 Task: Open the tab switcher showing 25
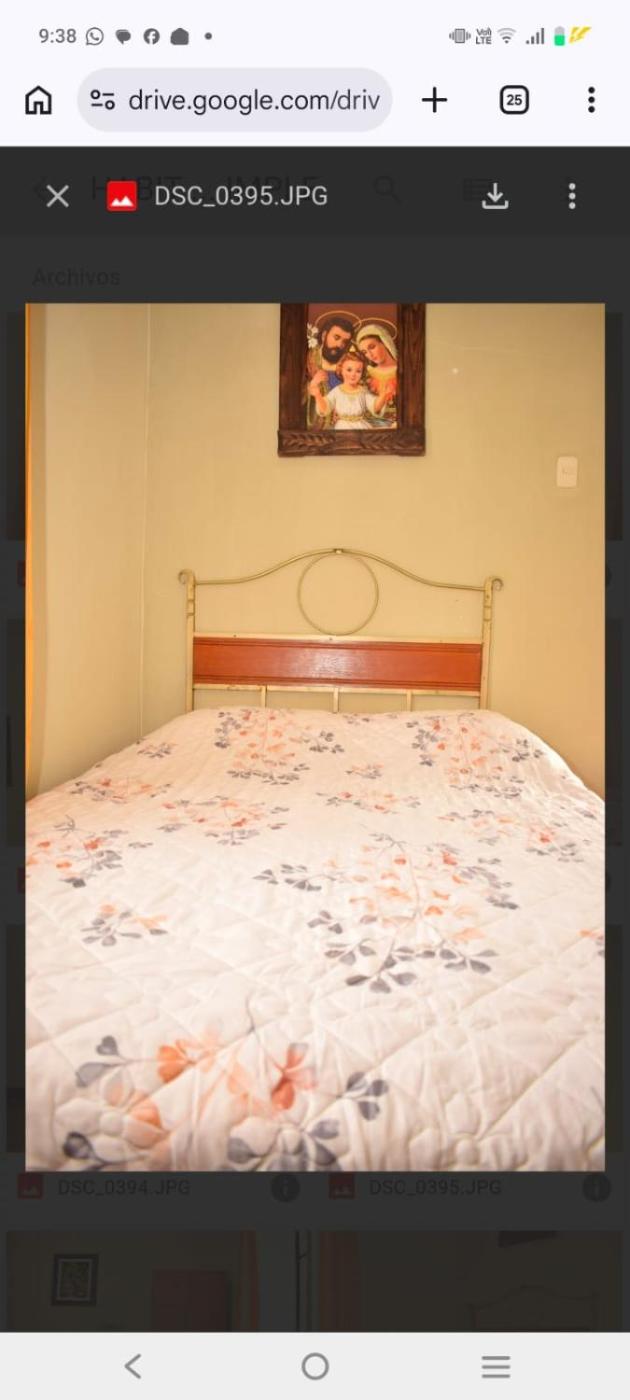pyautogui.click(x=514, y=100)
